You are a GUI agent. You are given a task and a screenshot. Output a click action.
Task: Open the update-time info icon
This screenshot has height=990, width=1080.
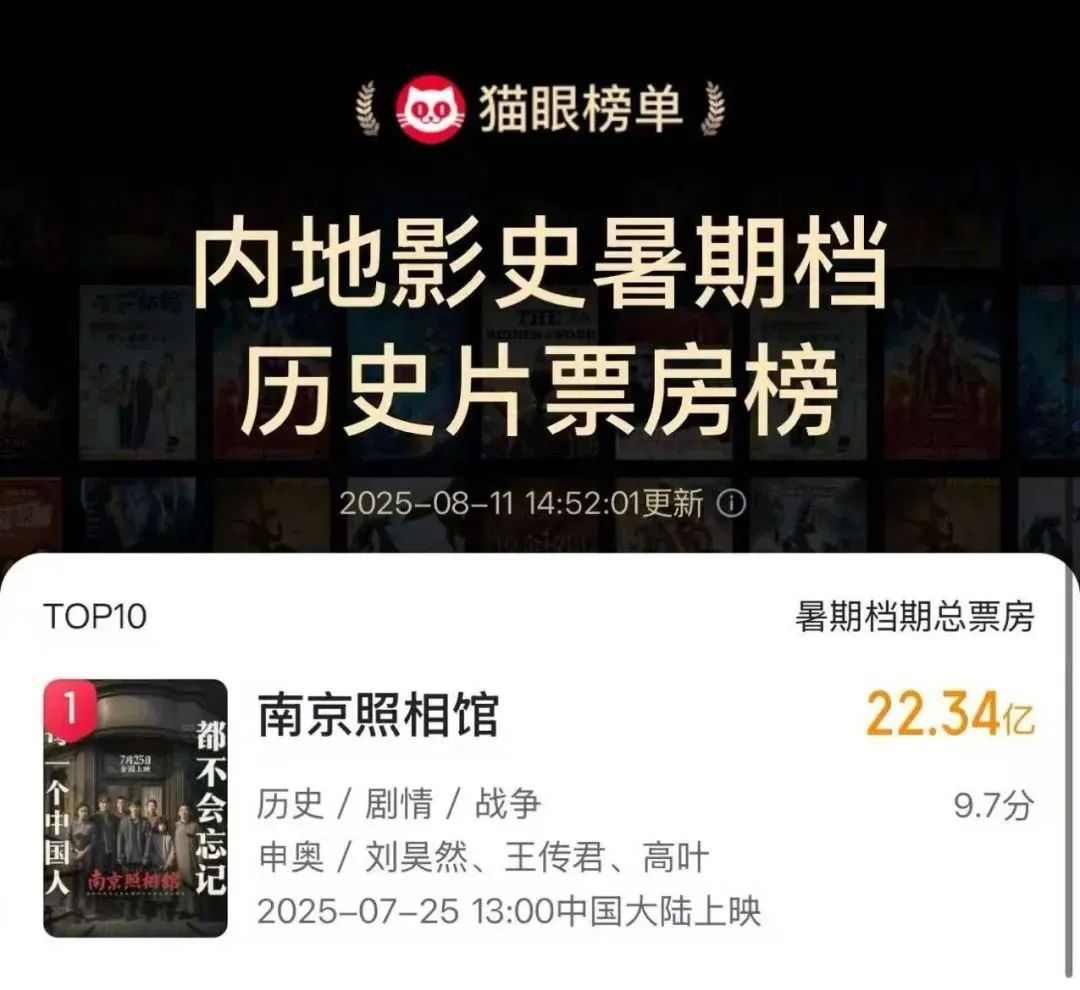point(733,502)
